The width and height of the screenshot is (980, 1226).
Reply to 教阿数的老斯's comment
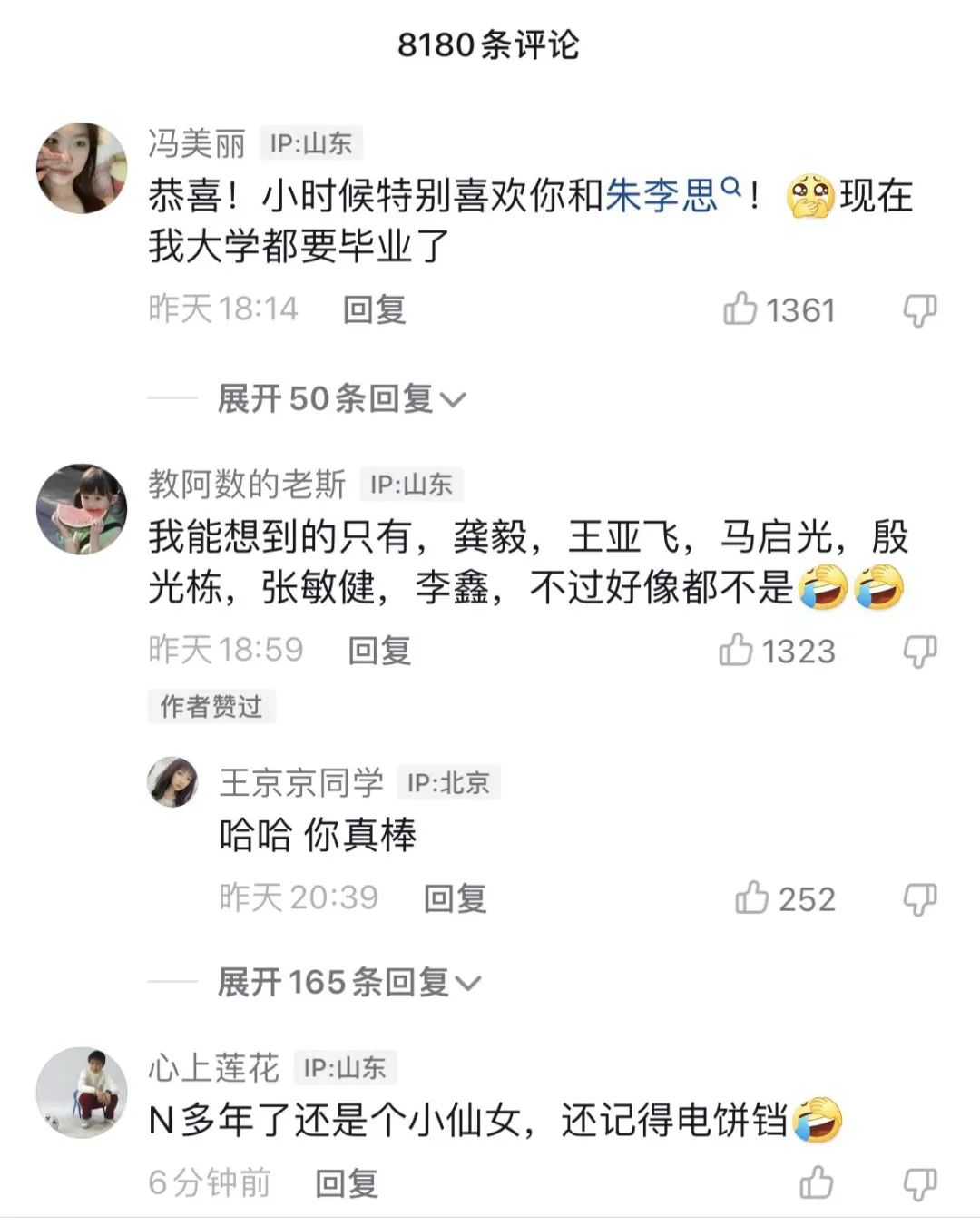coord(379,650)
